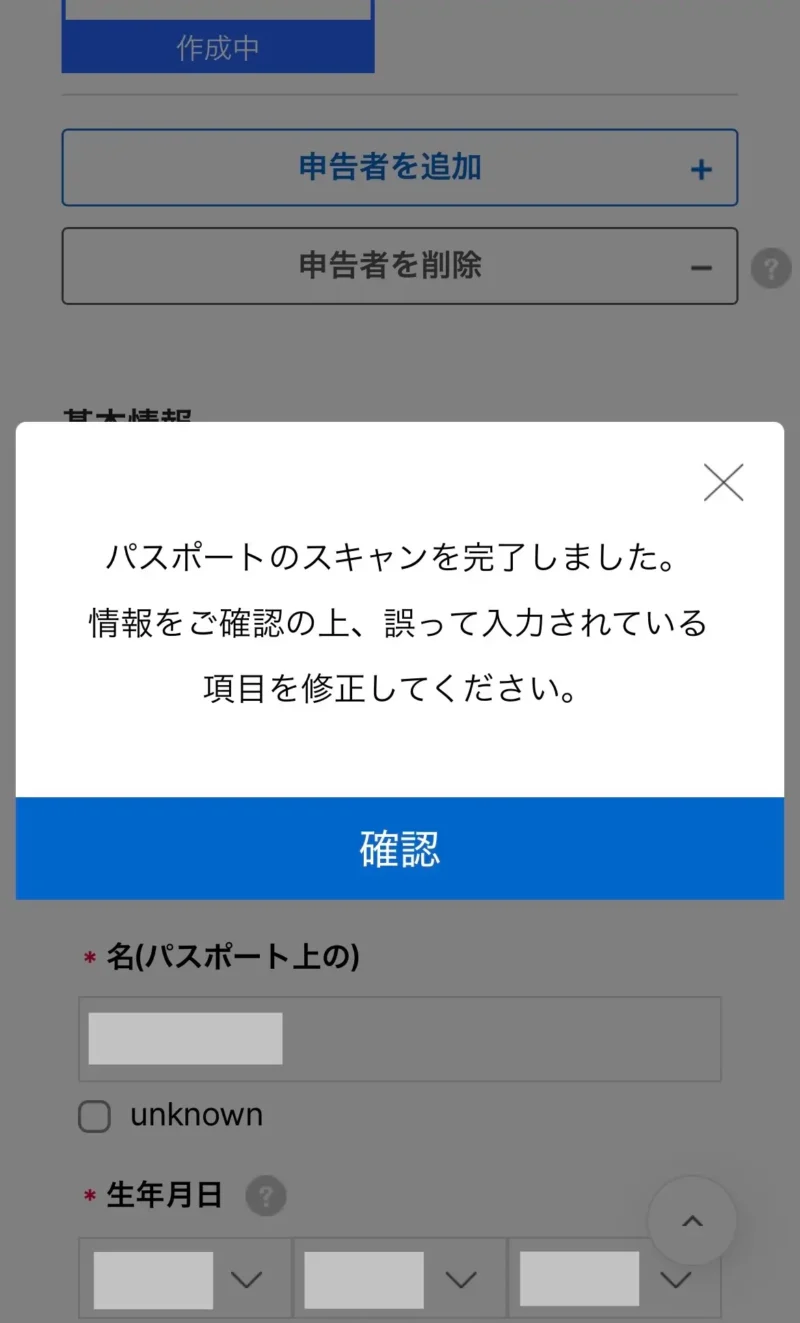800x1323 pixels.
Task: Close the passport scan completion dialog
Action: coord(723,482)
